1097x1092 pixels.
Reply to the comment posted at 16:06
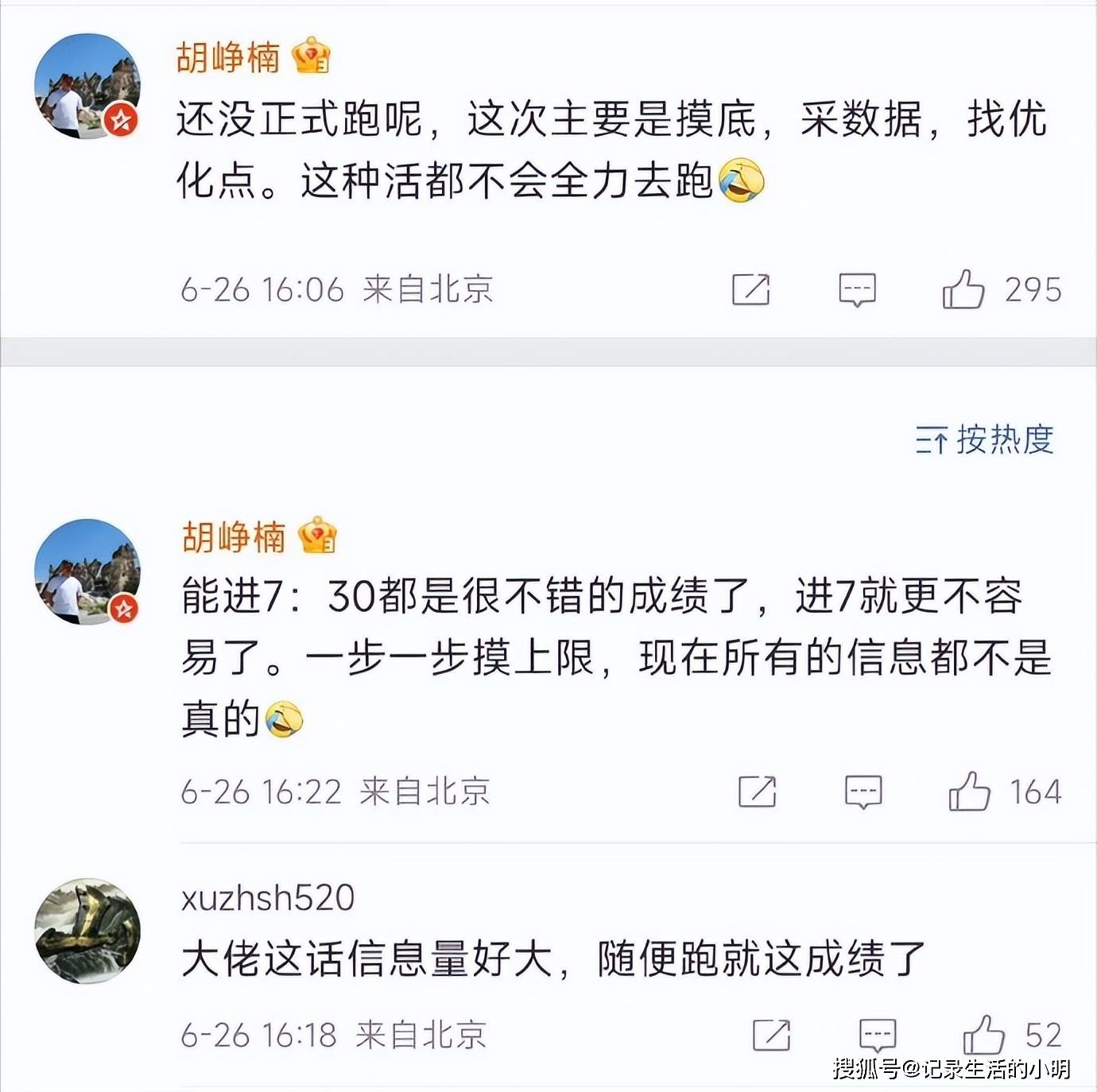(x=857, y=289)
